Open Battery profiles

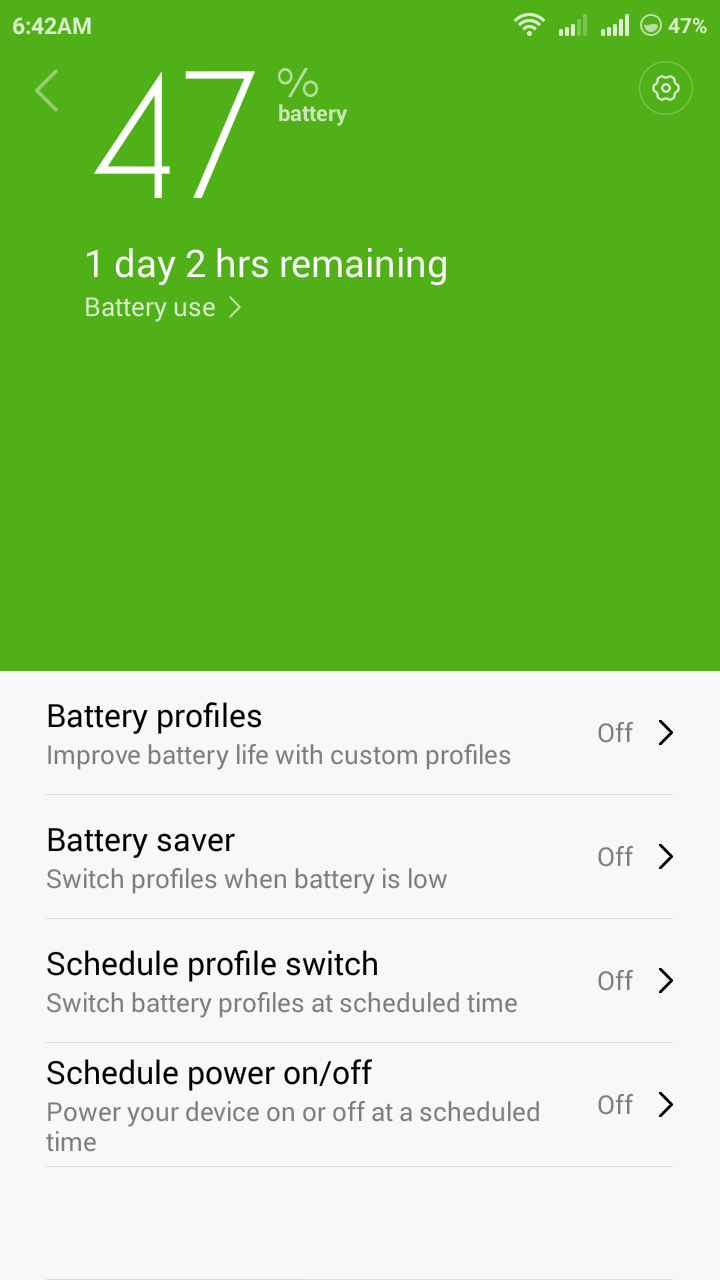360,733
